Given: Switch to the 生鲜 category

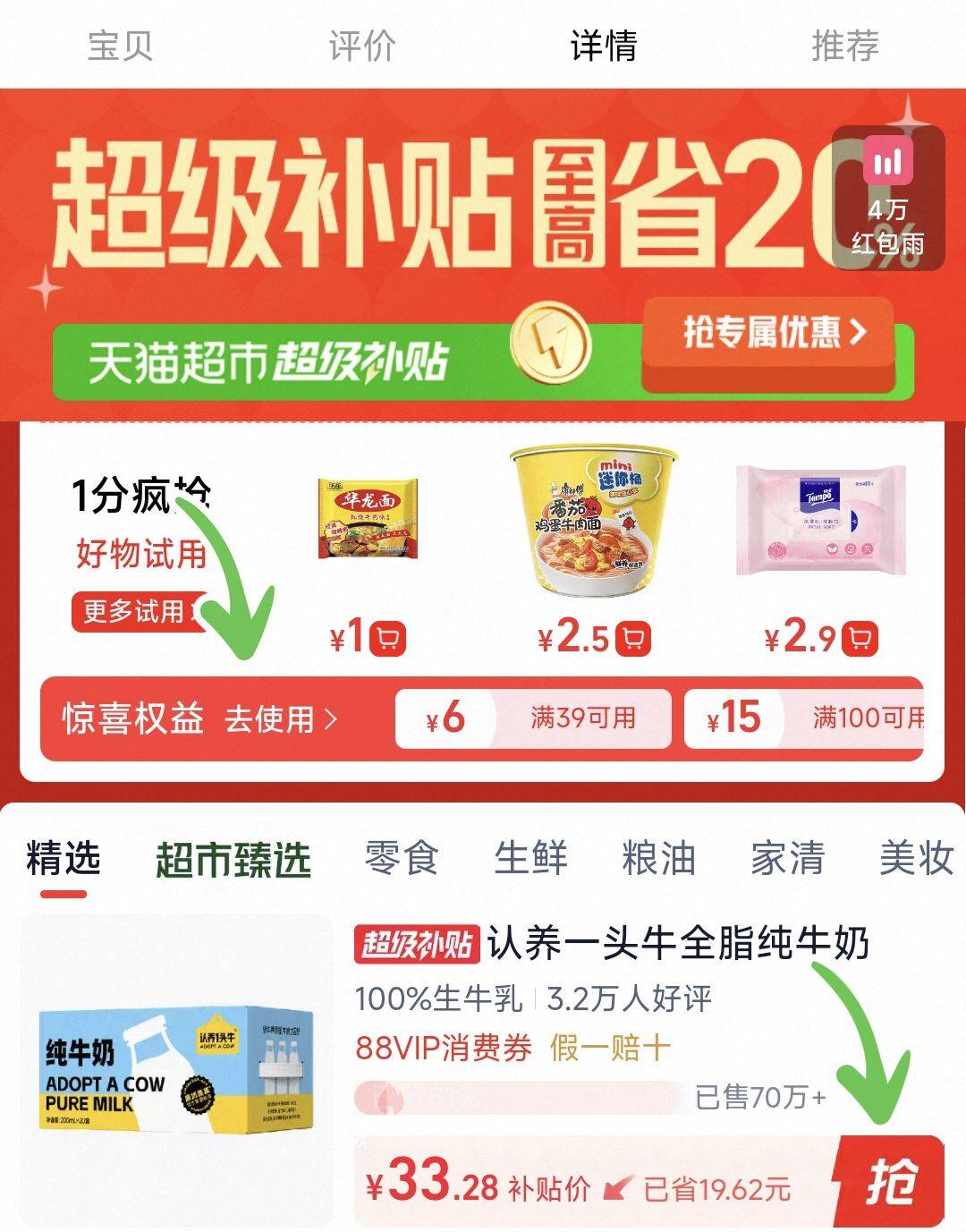Looking at the screenshot, I should 530,858.
